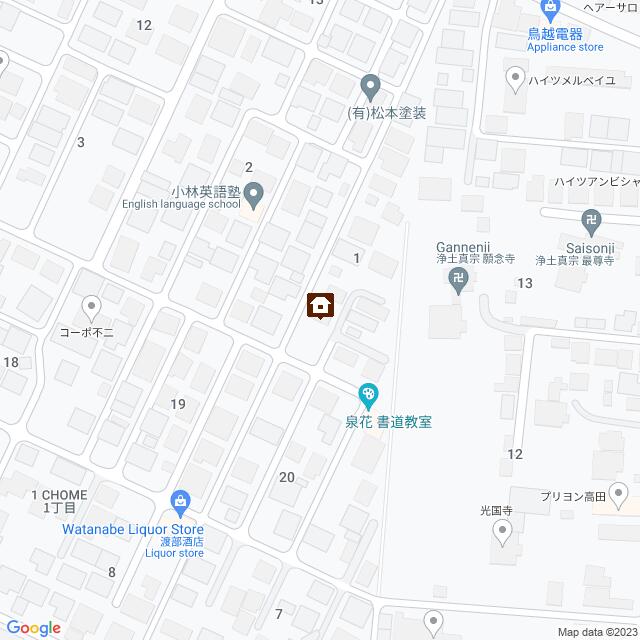Open the Saisonji temple pin
Viewport: 640px width, 640px height.
coord(592,220)
